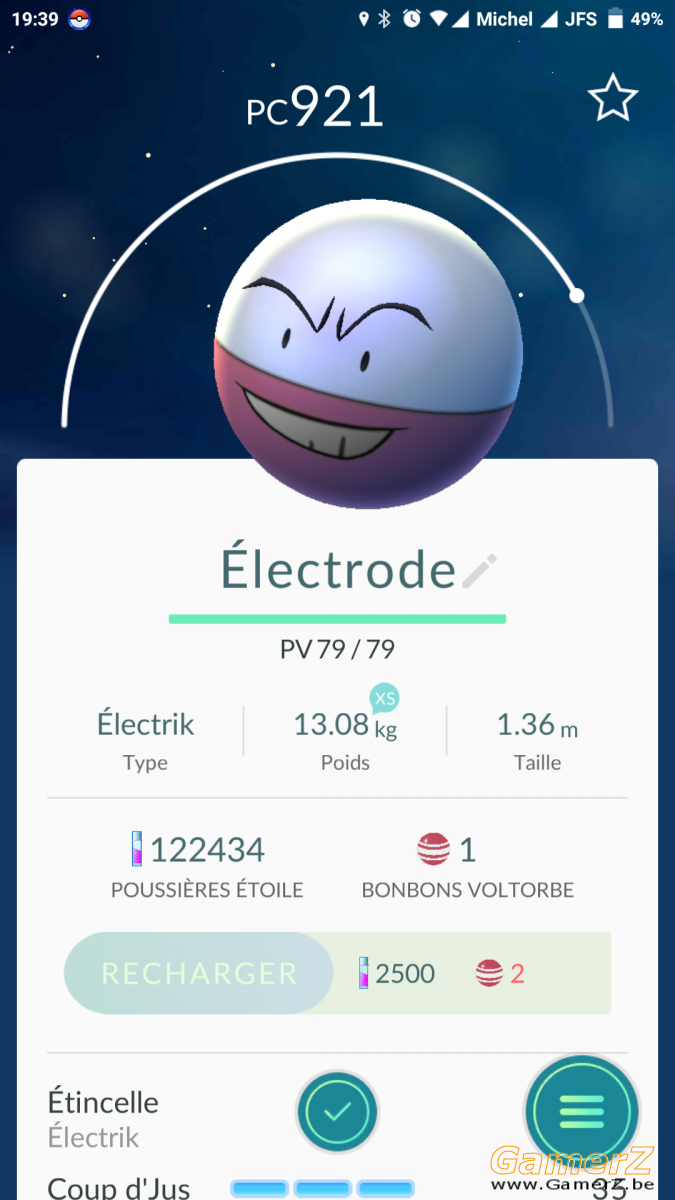Tap the Recharger power-up button
Viewport: 675px width, 1200px height.
pos(199,974)
